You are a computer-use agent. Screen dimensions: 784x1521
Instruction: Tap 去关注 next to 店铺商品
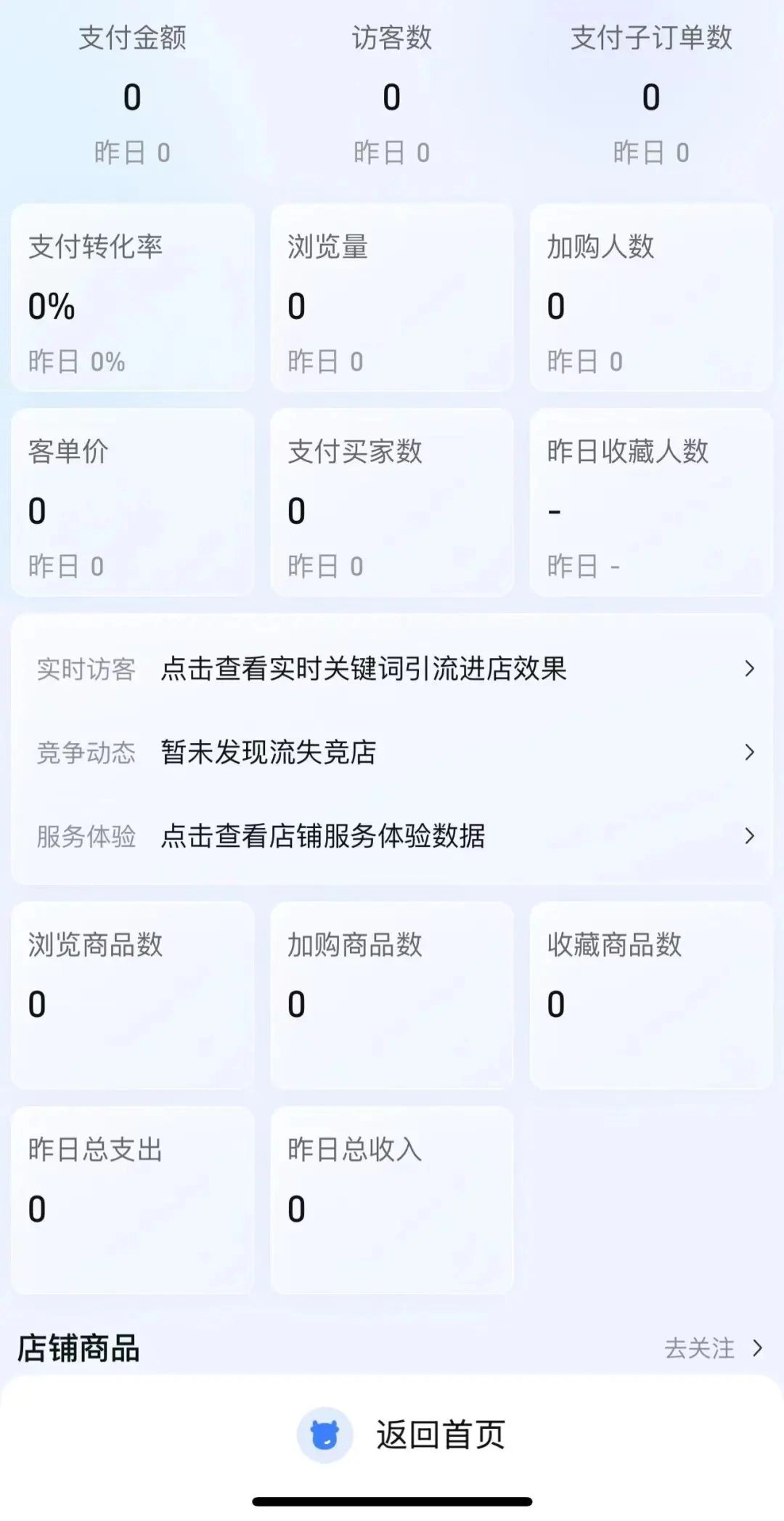pos(711,1348)
